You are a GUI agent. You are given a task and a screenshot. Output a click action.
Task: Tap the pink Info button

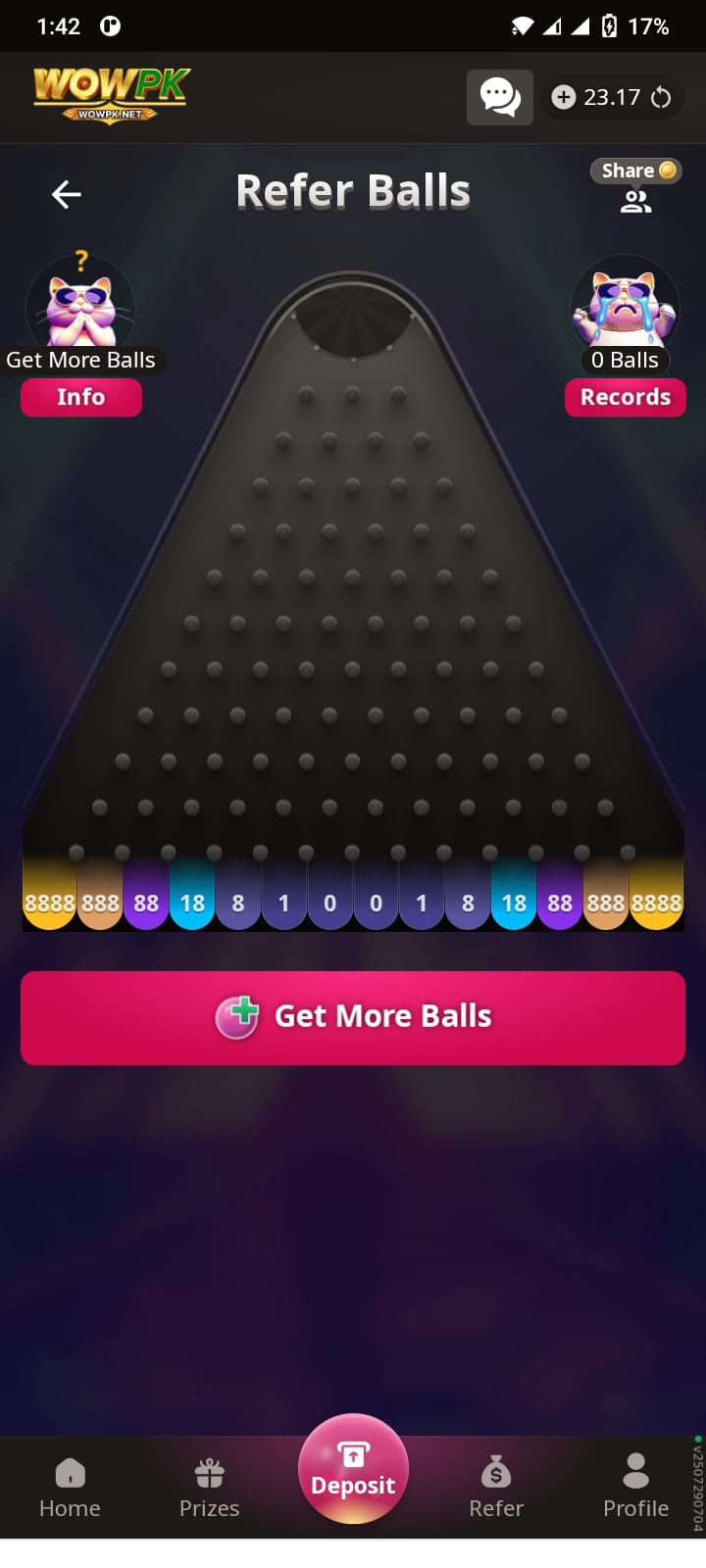pyautogui.click(x=81, y=397)
